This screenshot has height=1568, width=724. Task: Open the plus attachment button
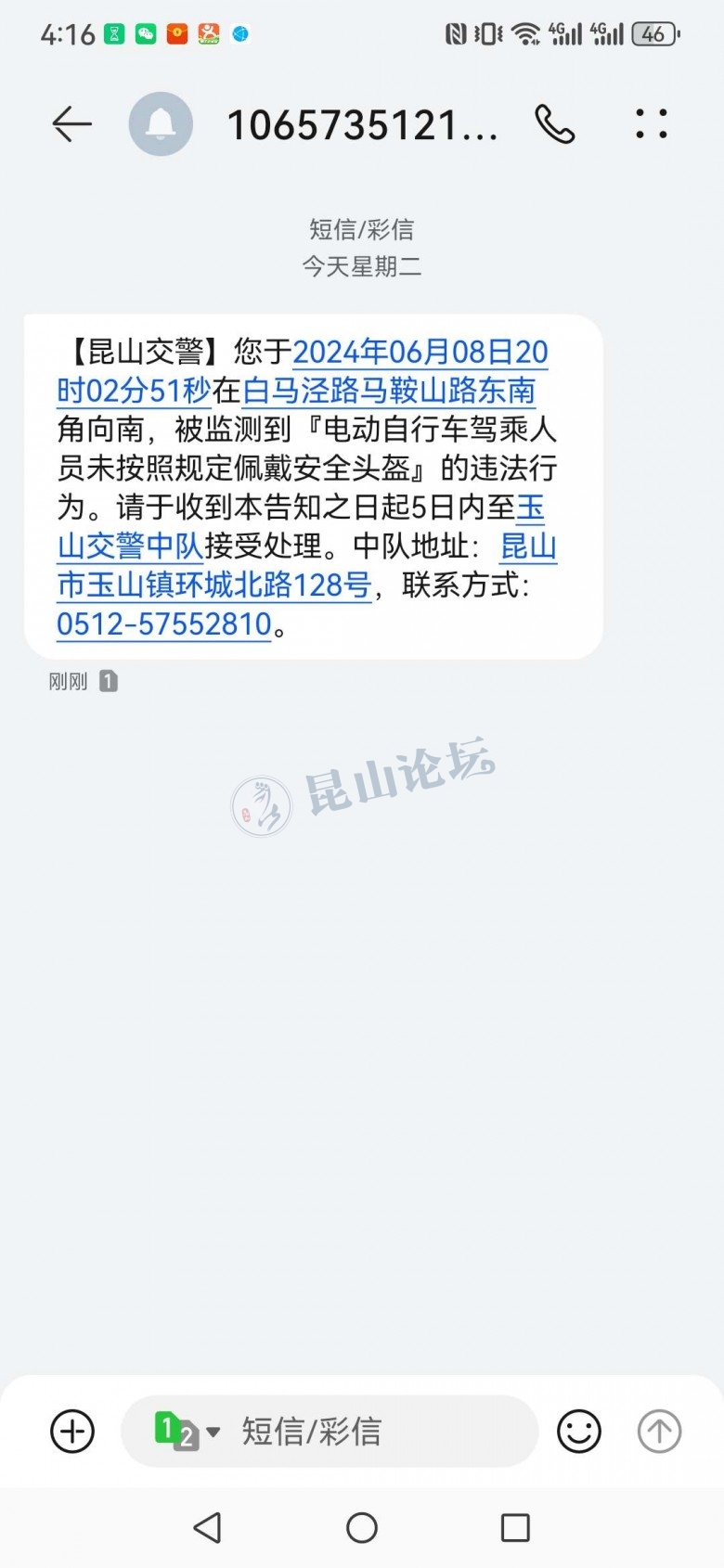pyautogui.click(x=72, y=1431)
